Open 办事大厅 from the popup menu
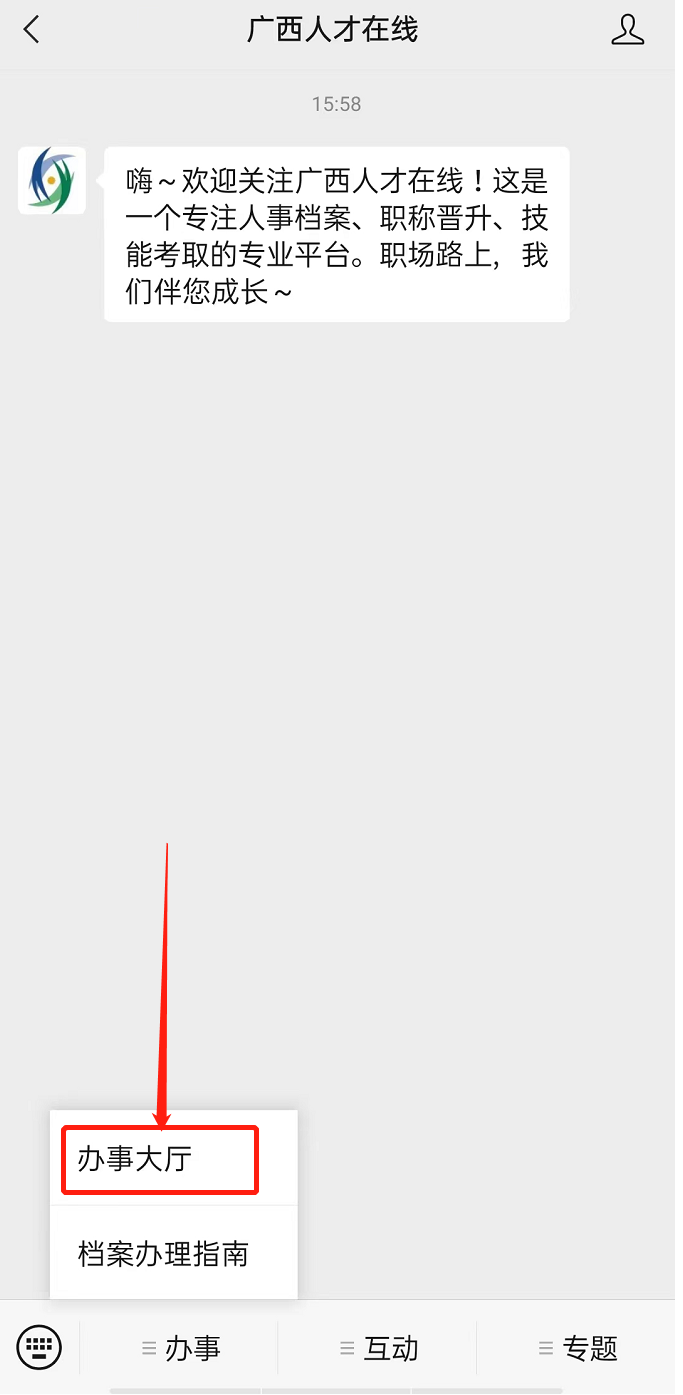The image size is (683, 1395). (160, 1160)
